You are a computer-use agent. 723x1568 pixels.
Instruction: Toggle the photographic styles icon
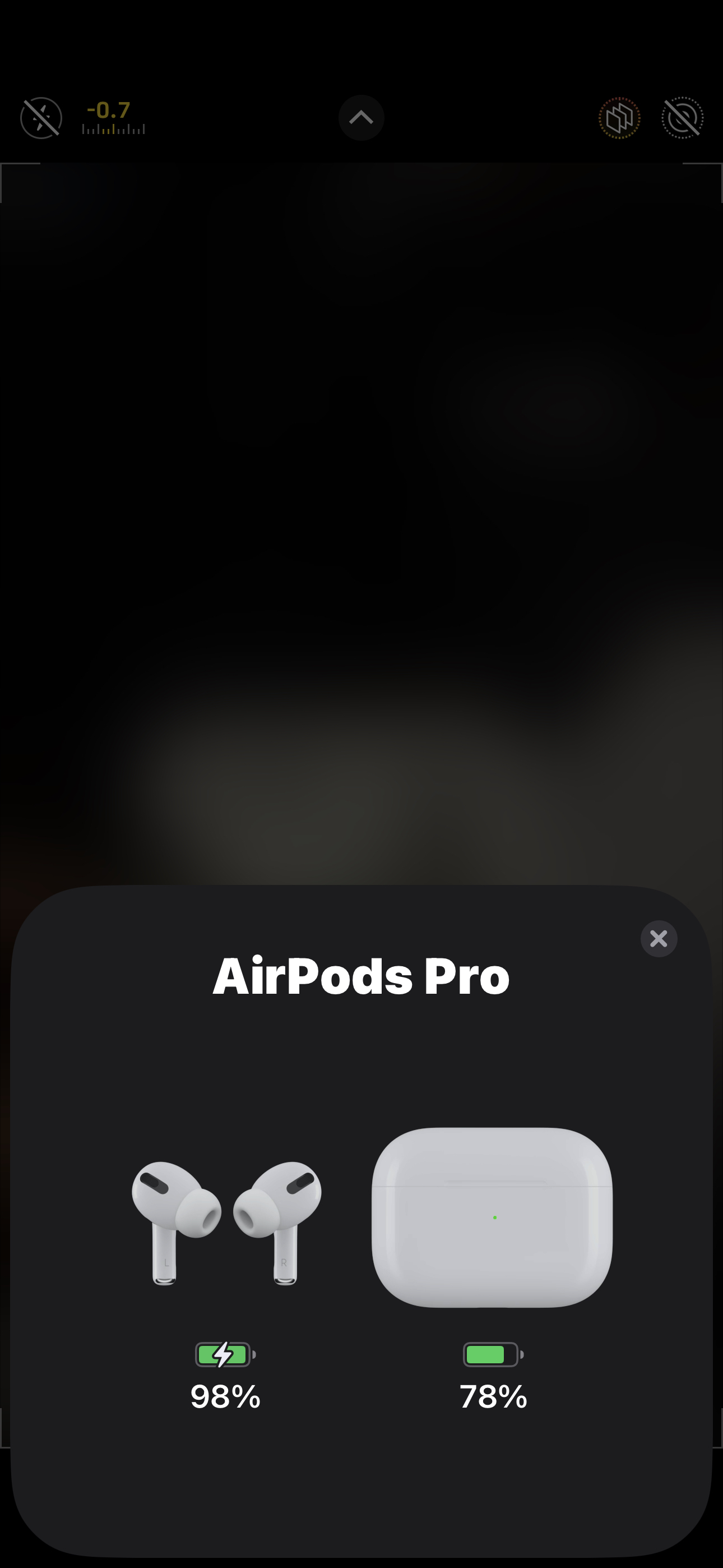[619, 118]
